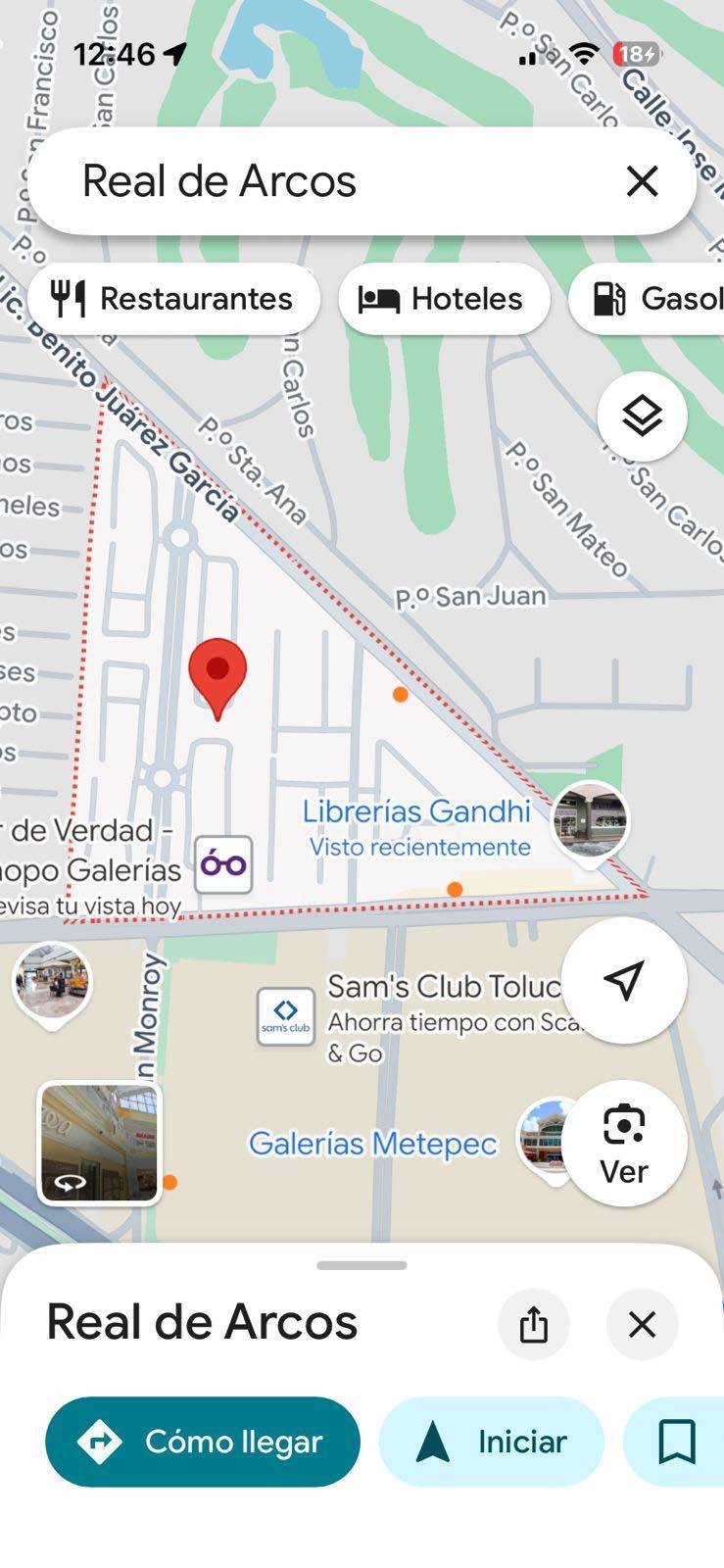
Task: Get directions with Cómo llegar
Action: click(203, 1442)
